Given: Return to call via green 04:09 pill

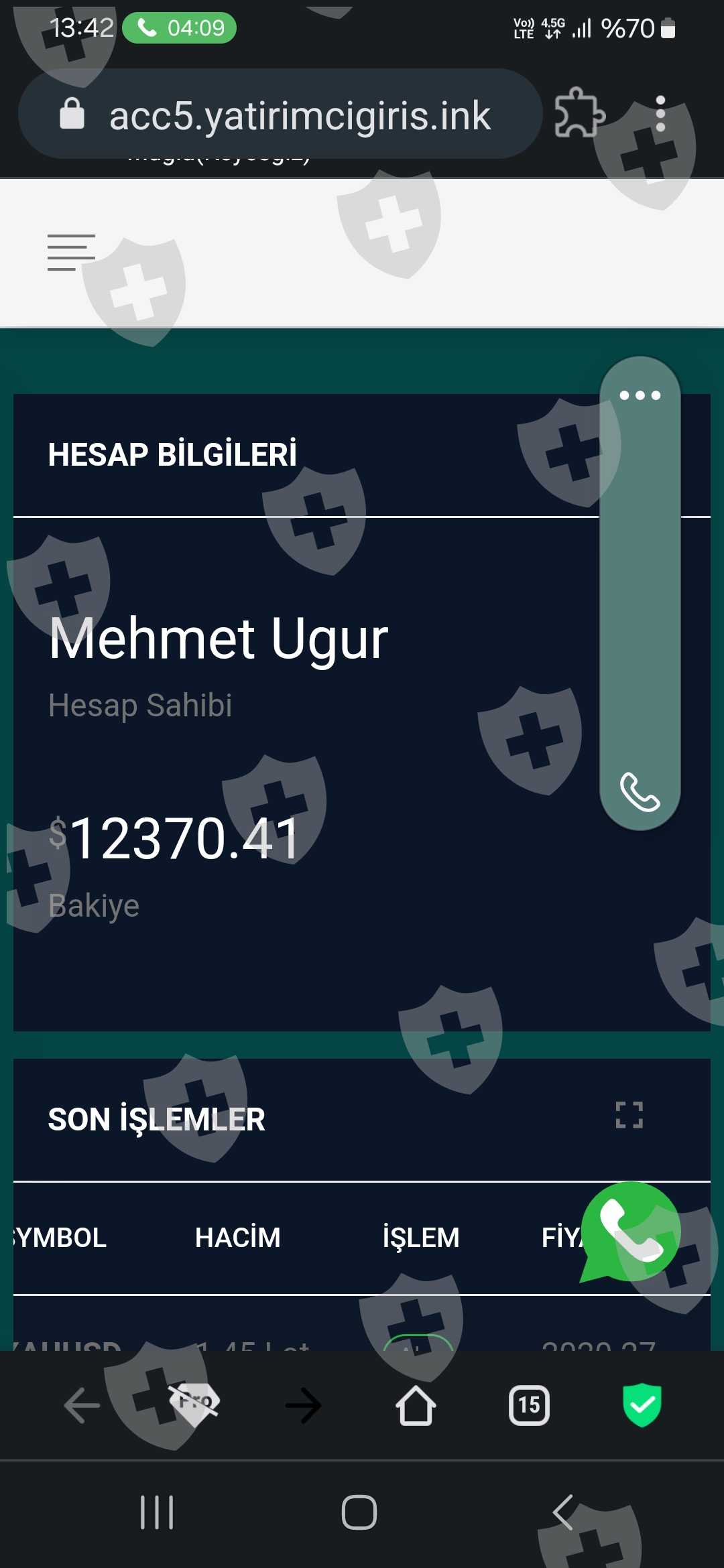Looking at the screenshot, I should 179,28.
